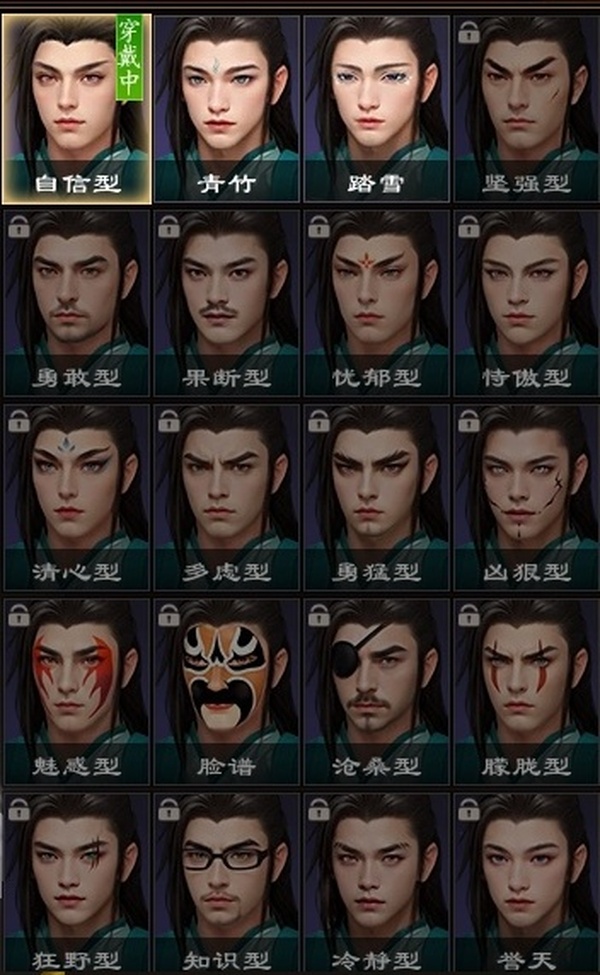Select the 勇猛型 face preset
This screenshot has height=975, width=600.
point(376,496)
